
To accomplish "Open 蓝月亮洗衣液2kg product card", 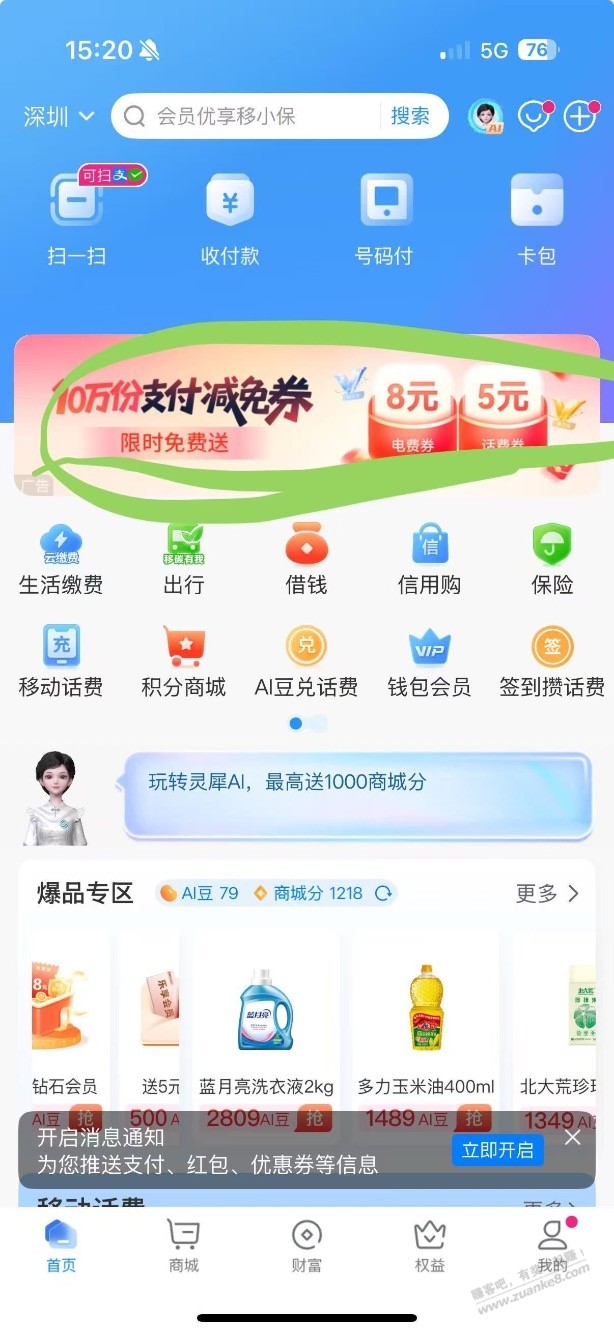I will tap(266, 1030).
